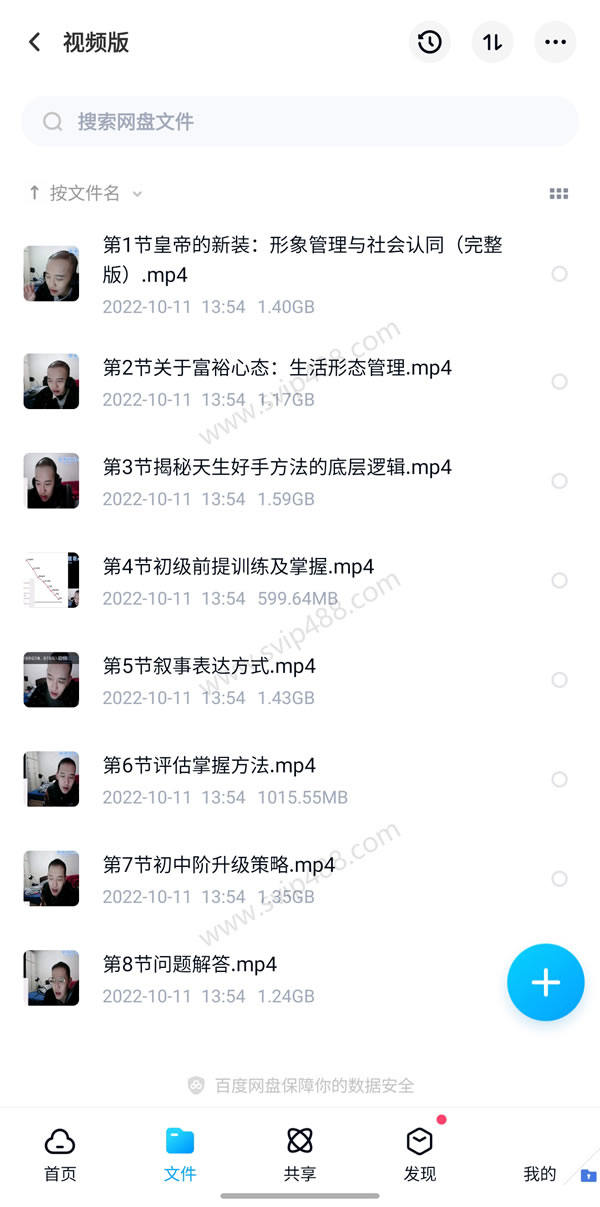Open 第6节评估掌握方法.mp4
Screen dimensions: 600x1207
[209, 766]
